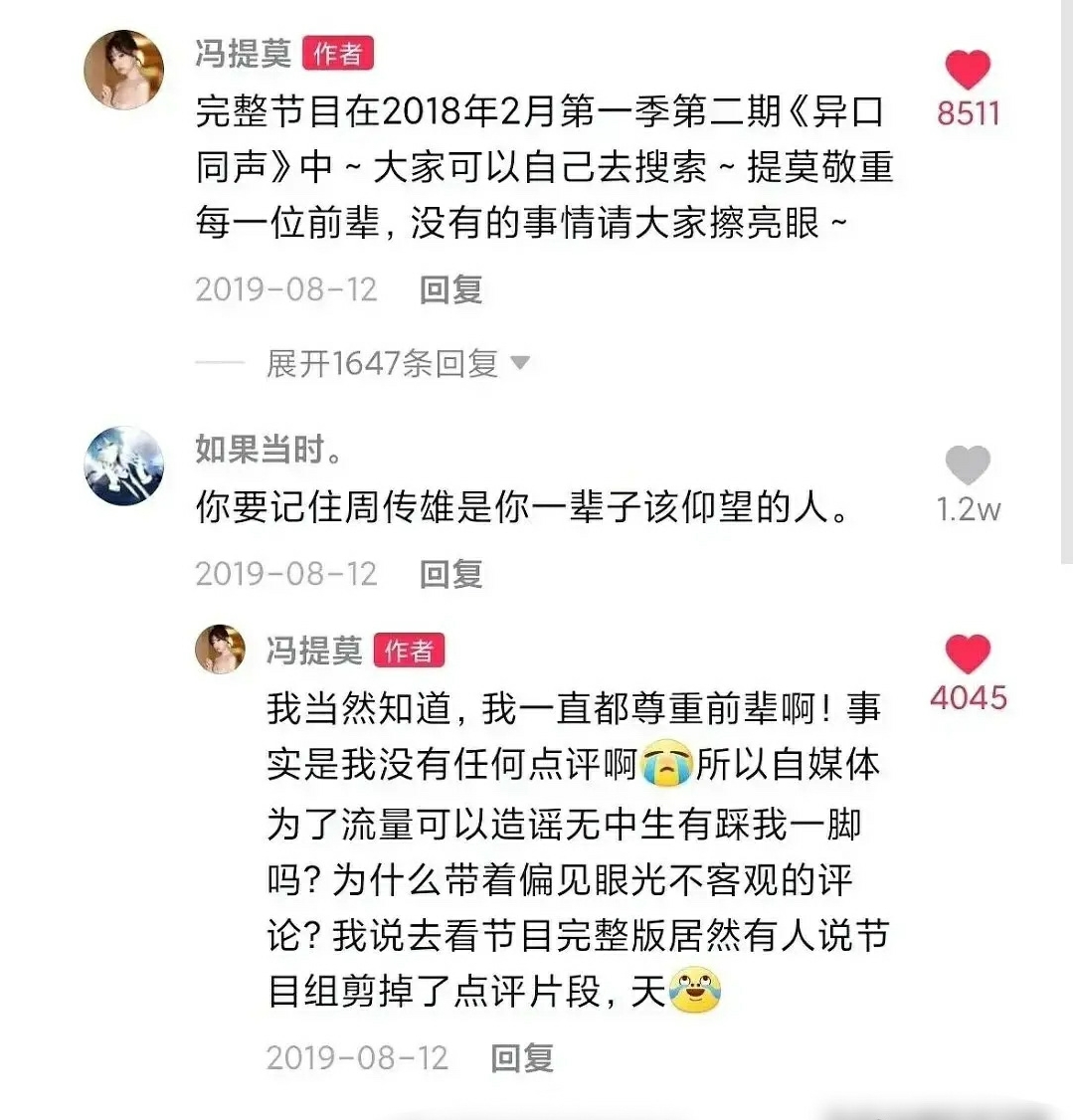
Task: Open 冯提莫's avatar in nested reply
Action: click(x=220, y=651)
